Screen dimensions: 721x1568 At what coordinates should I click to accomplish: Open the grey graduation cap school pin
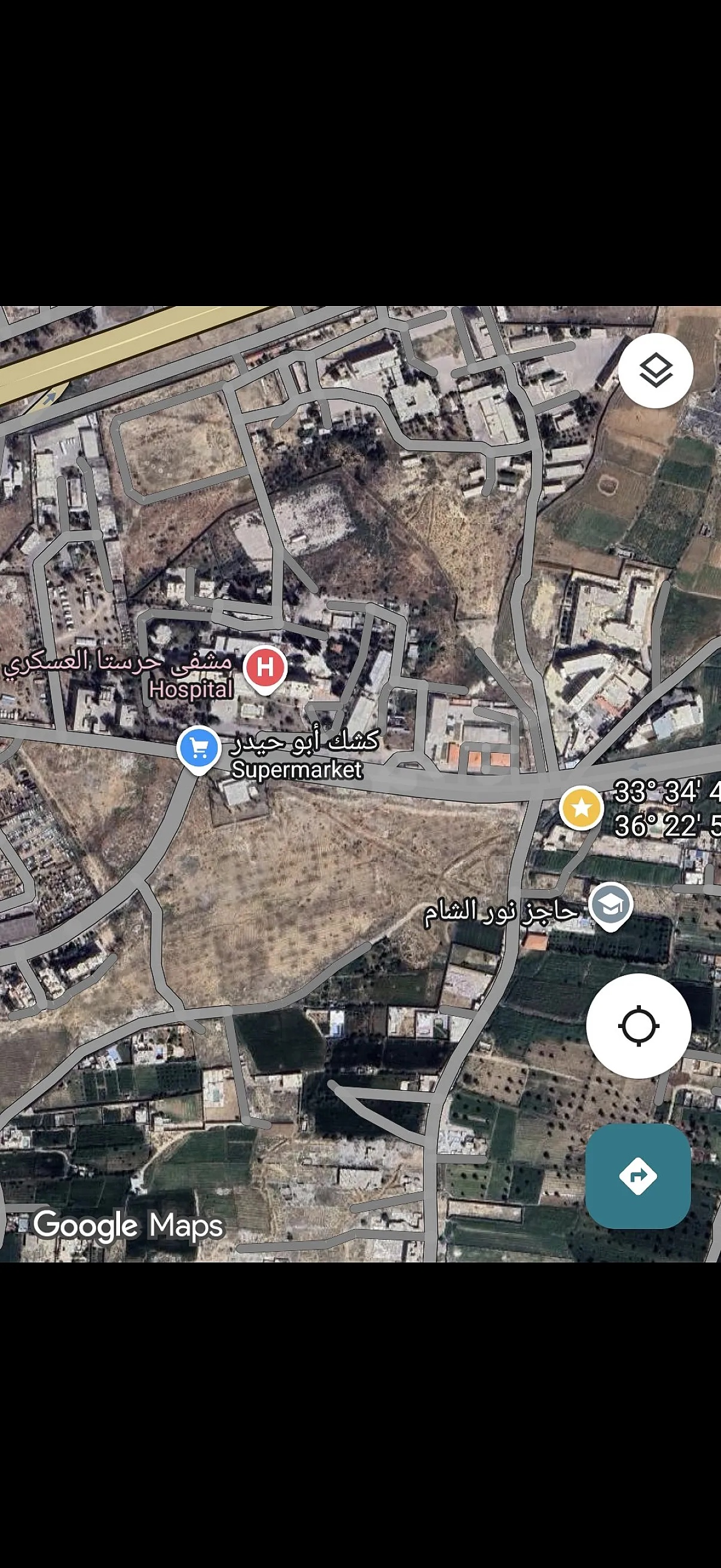coord(611,907)
